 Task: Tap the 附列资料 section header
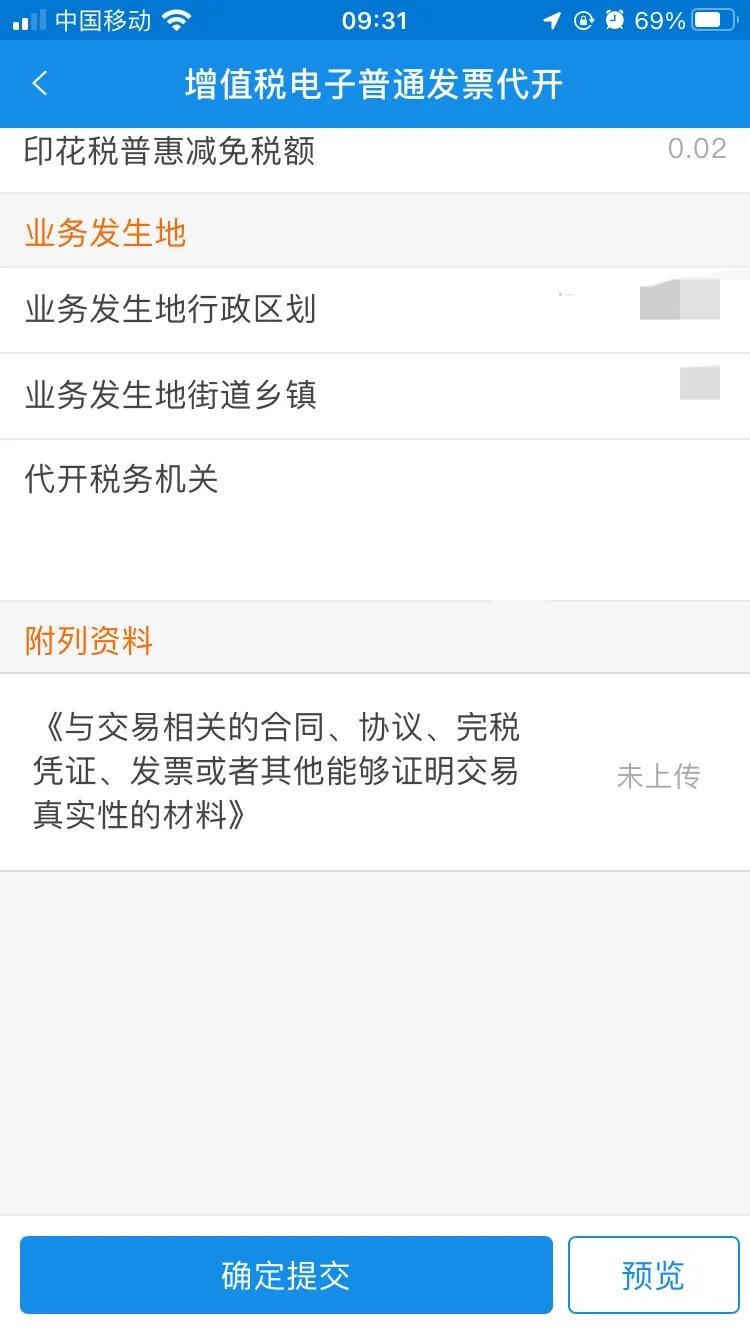[88, 641]
